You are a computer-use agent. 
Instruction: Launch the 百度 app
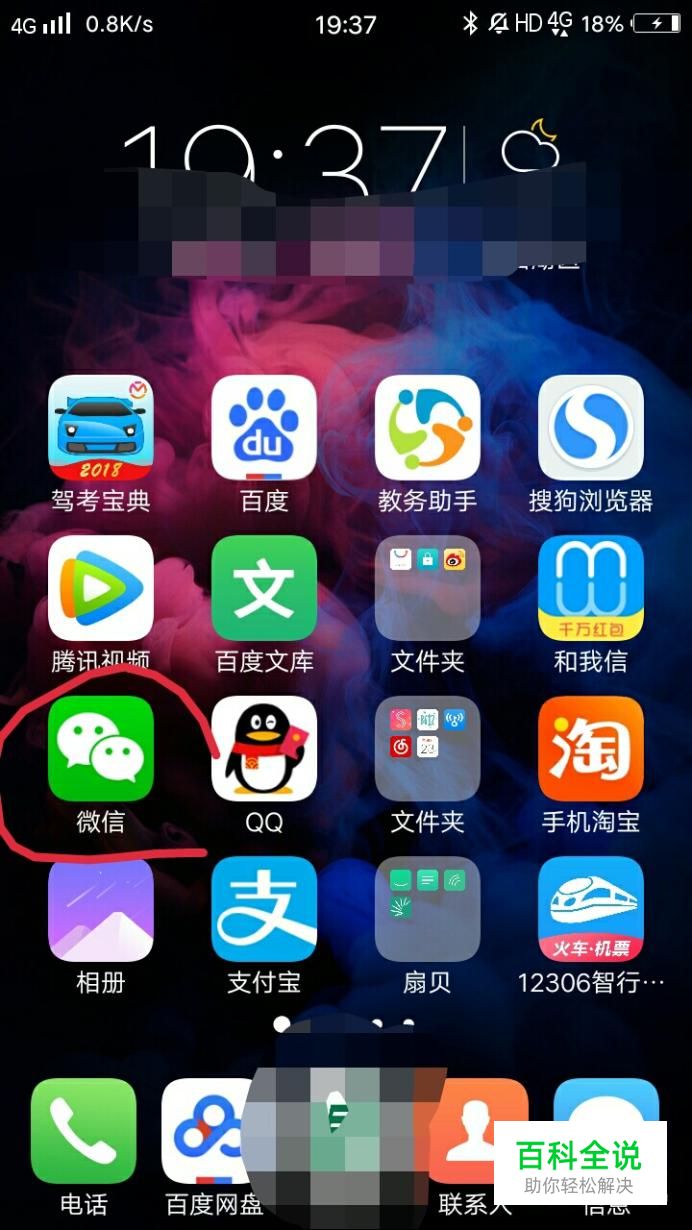[264, 428]
